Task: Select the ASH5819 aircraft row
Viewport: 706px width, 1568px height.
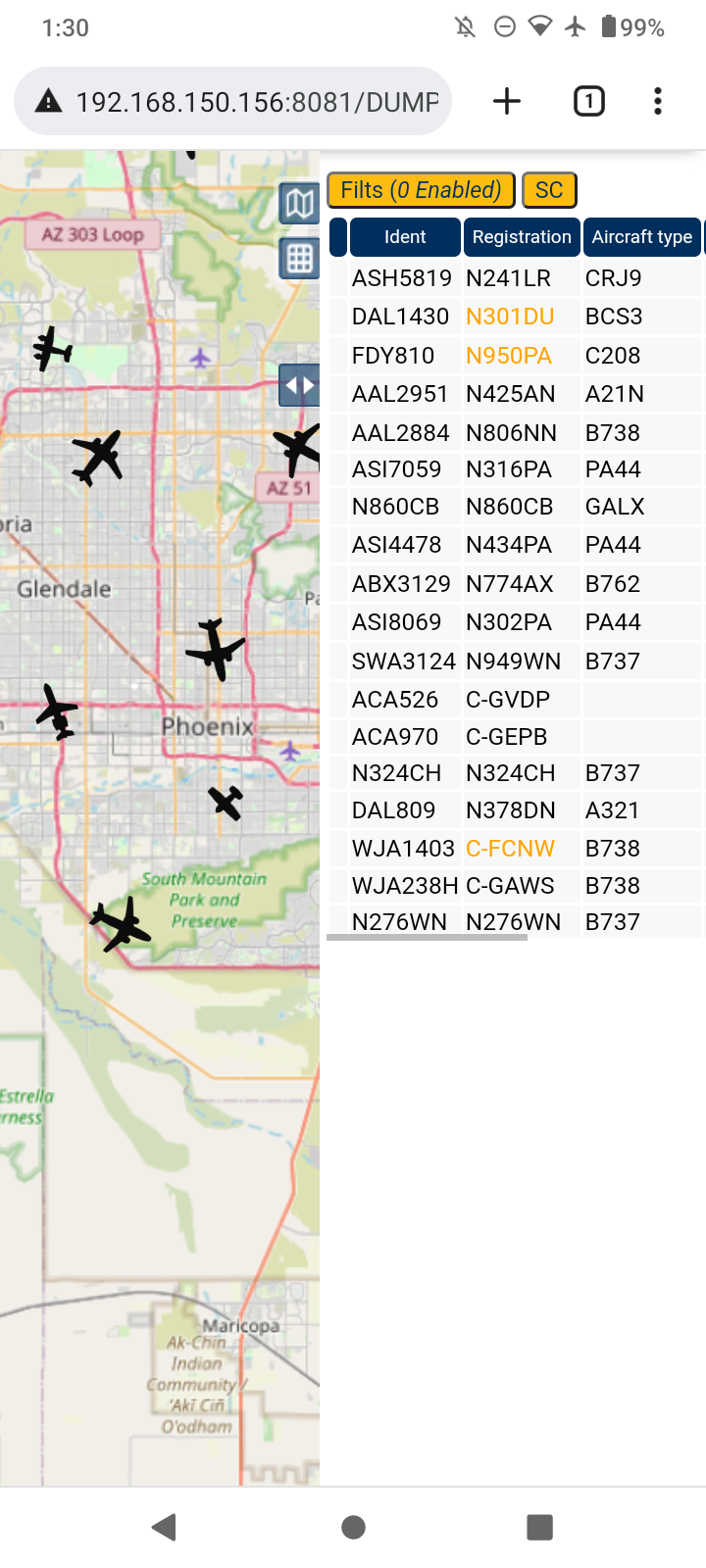Action: (515, 278)
